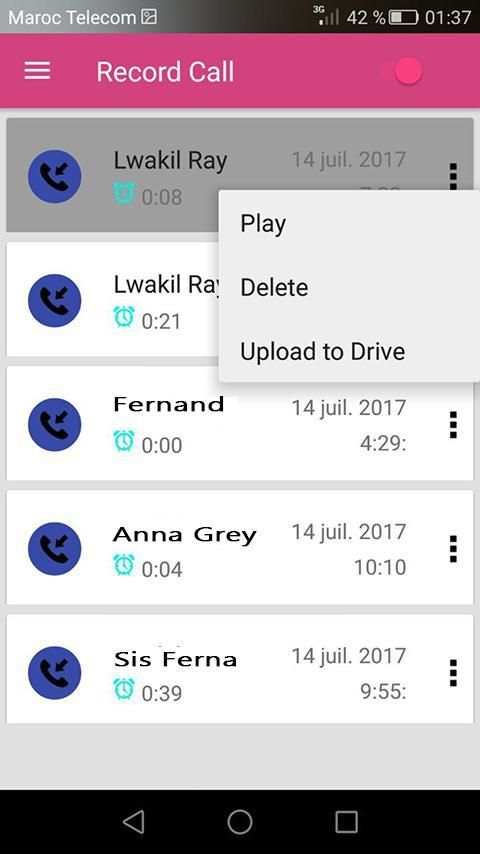This screenshot has height=854, width=480.
Task: Open the Anna Grey call recording
Action: click(240, 547)
